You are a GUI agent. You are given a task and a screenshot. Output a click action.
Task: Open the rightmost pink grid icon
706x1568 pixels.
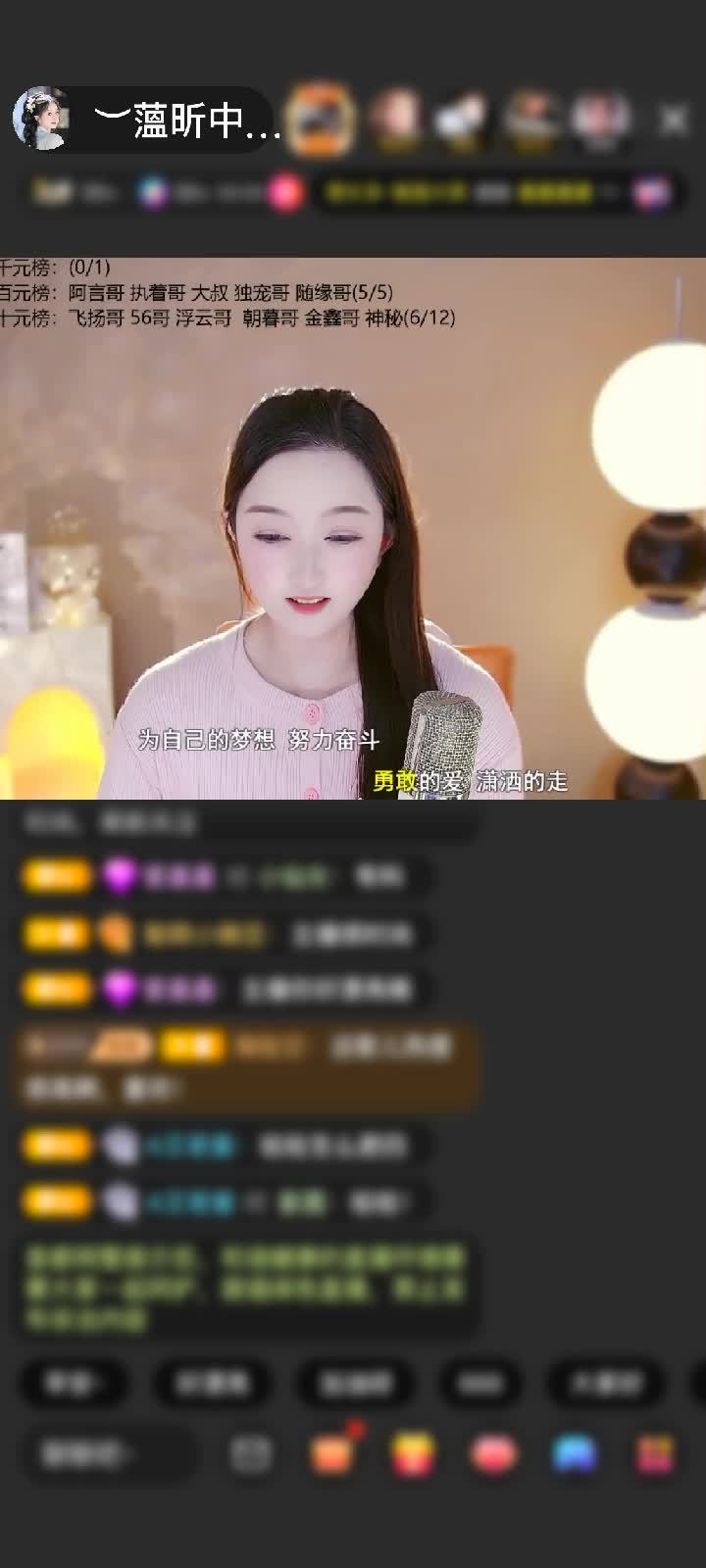pos(655,1454)
